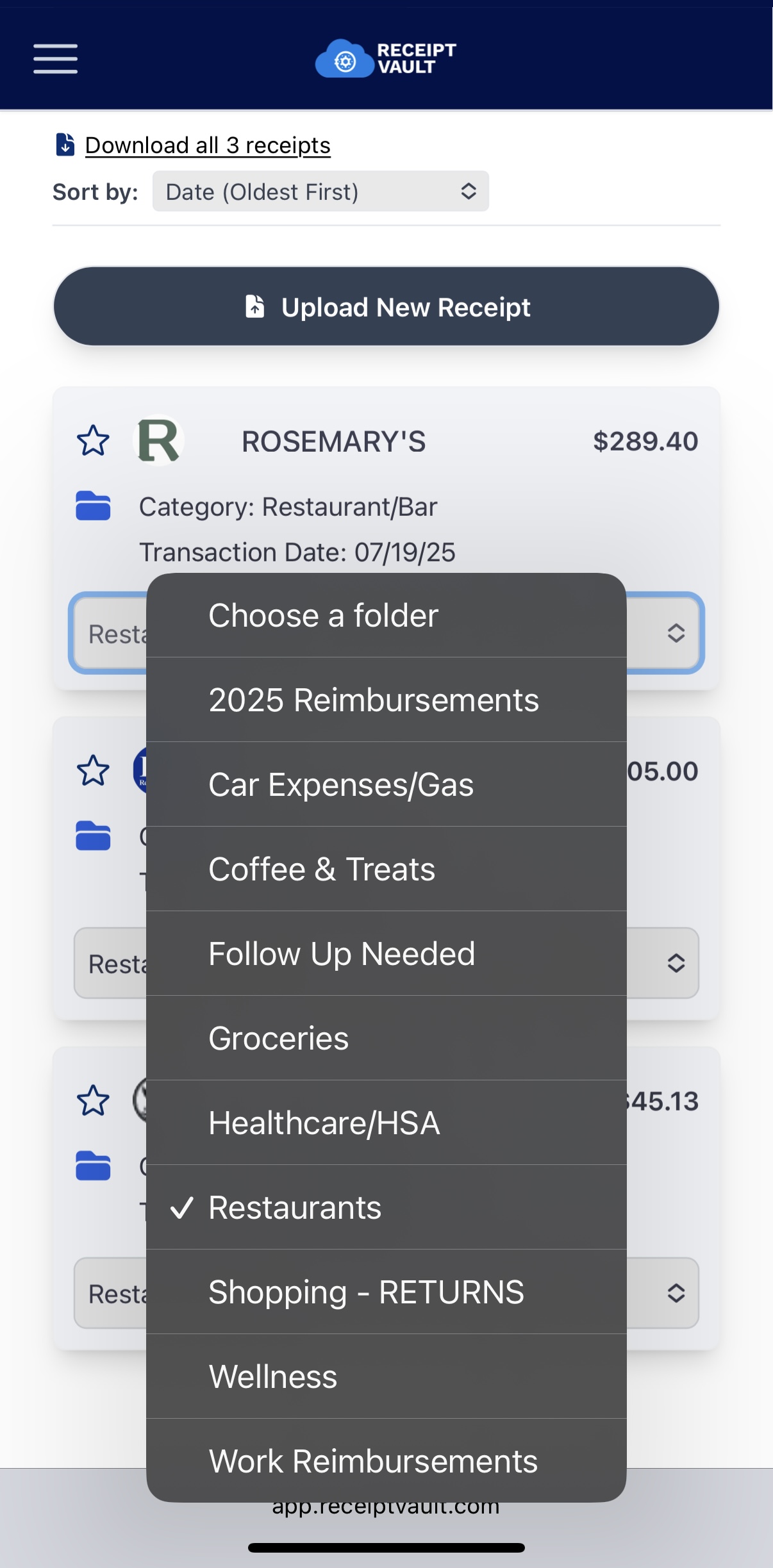Tap the Choose a folder option
This screenshot has width=773, height=1568.
tap(386, 615)
